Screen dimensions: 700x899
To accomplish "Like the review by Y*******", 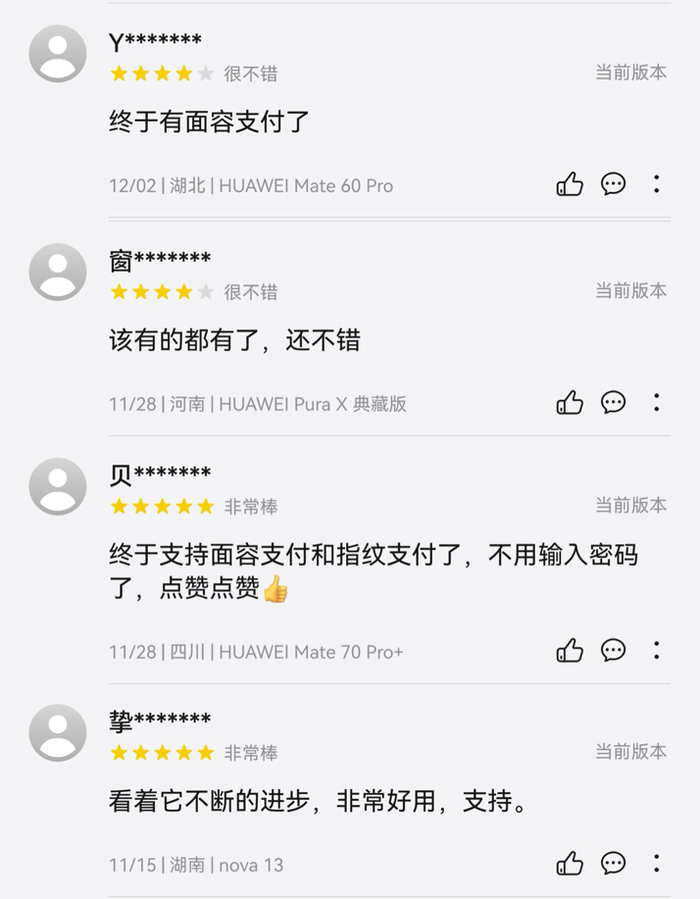I will click(570, 184).
